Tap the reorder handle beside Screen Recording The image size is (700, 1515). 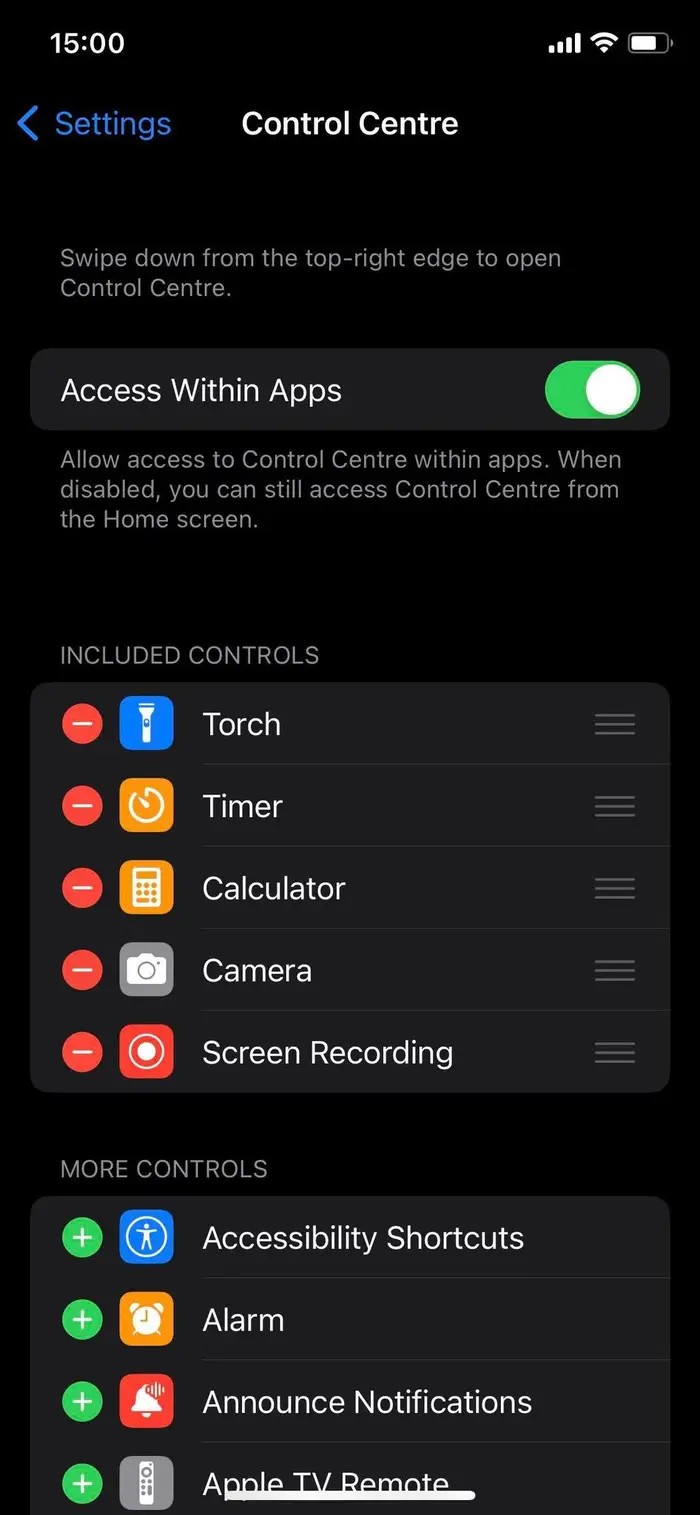coord(615,1052)
